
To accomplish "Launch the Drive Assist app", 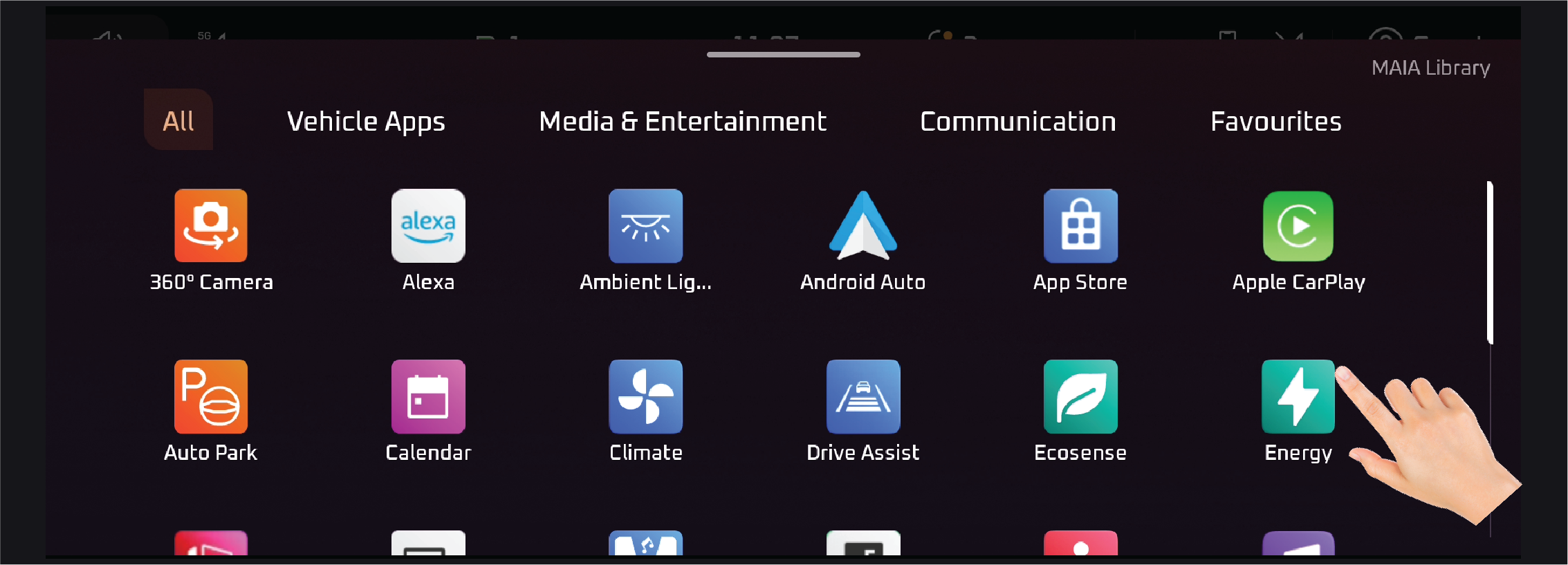I will click(863, 396).
